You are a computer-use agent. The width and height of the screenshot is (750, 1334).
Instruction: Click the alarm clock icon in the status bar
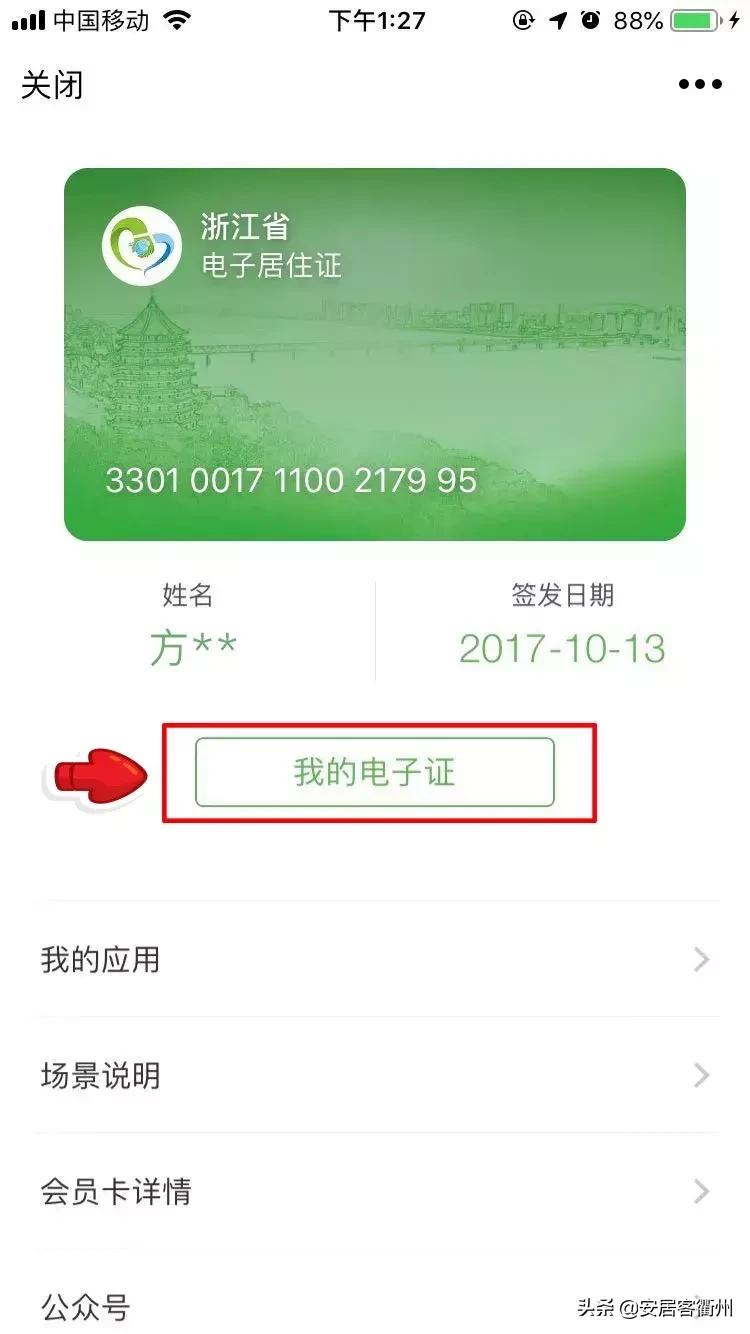pos(591,18)
